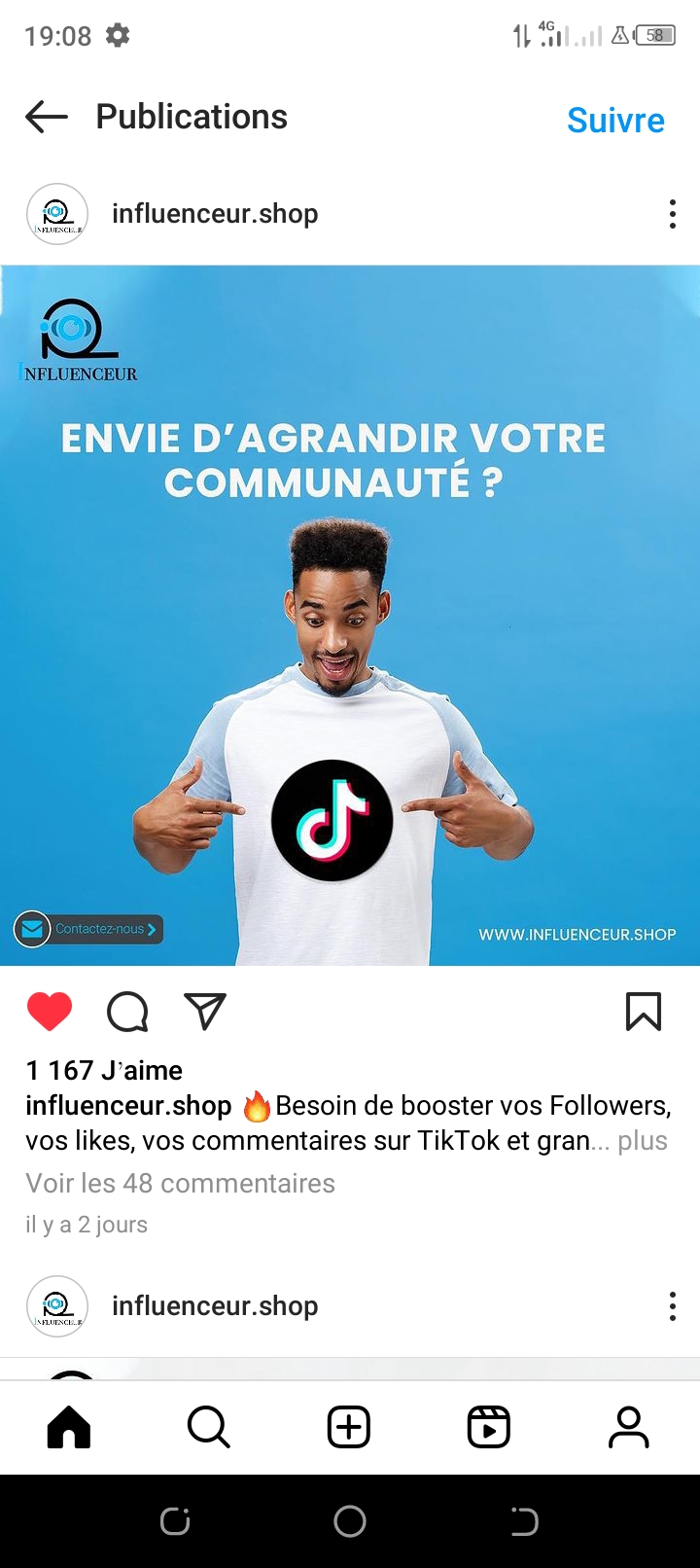This screenshot has width=700, height=1568.
Task: Expand the caption by tapping plus
Action: pyautogui.click(x=643, y=1140)
